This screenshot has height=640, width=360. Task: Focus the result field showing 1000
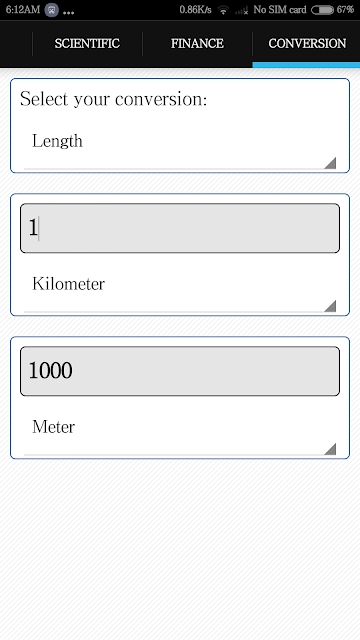tap(180, 371)
